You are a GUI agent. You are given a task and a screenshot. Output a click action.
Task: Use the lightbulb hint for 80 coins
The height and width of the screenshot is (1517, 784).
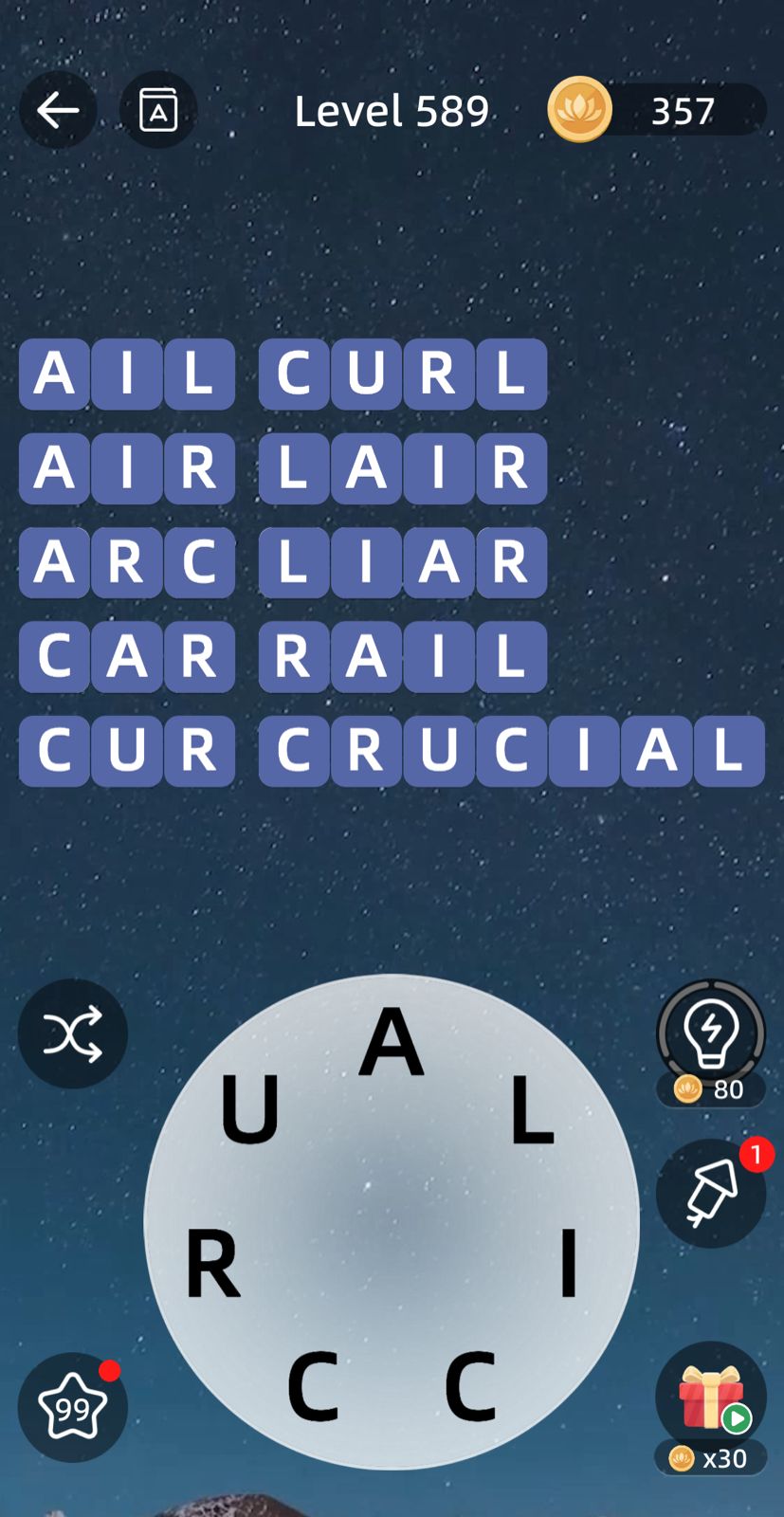(710, 1035)
